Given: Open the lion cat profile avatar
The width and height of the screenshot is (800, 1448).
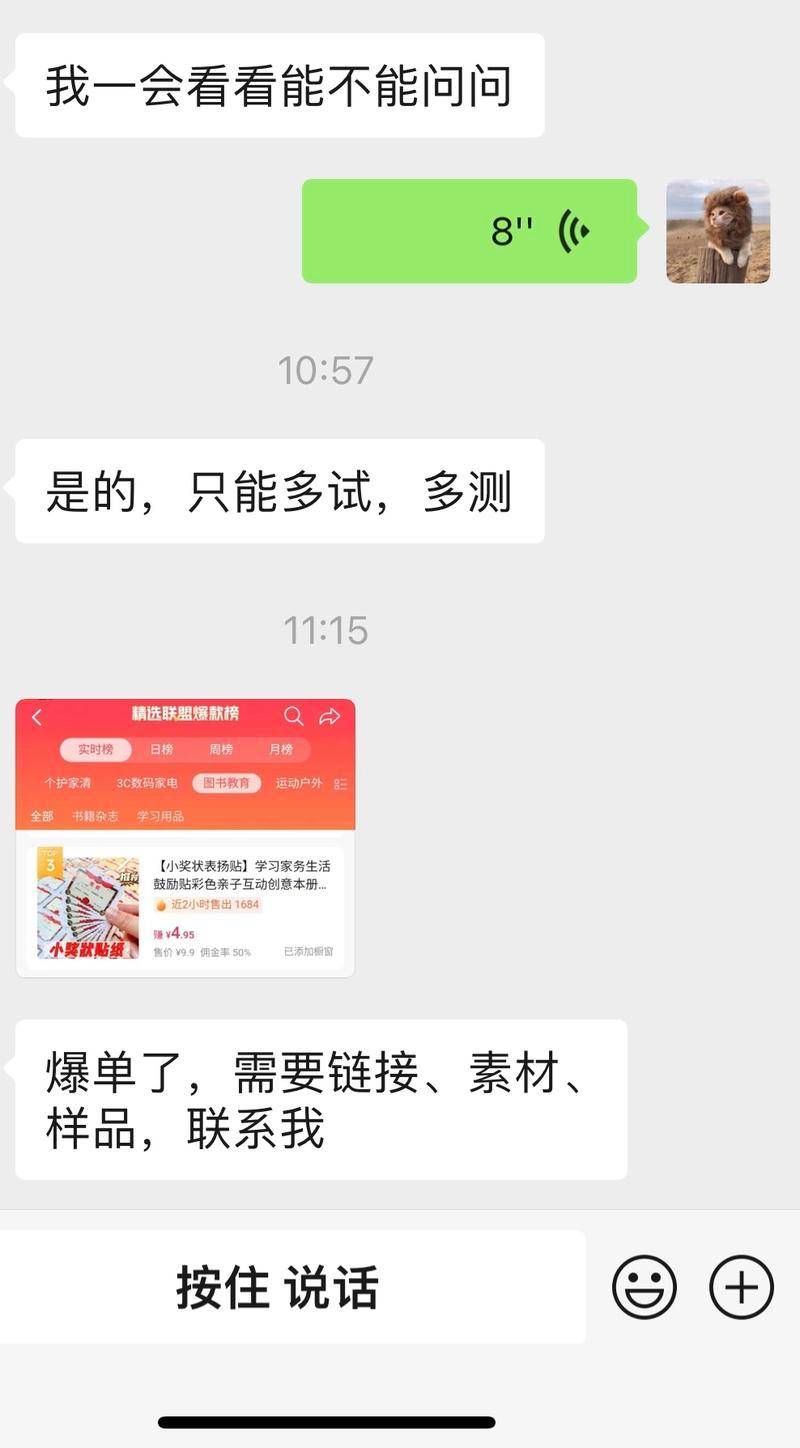Looking at the screenshot, I should point(718,231).
